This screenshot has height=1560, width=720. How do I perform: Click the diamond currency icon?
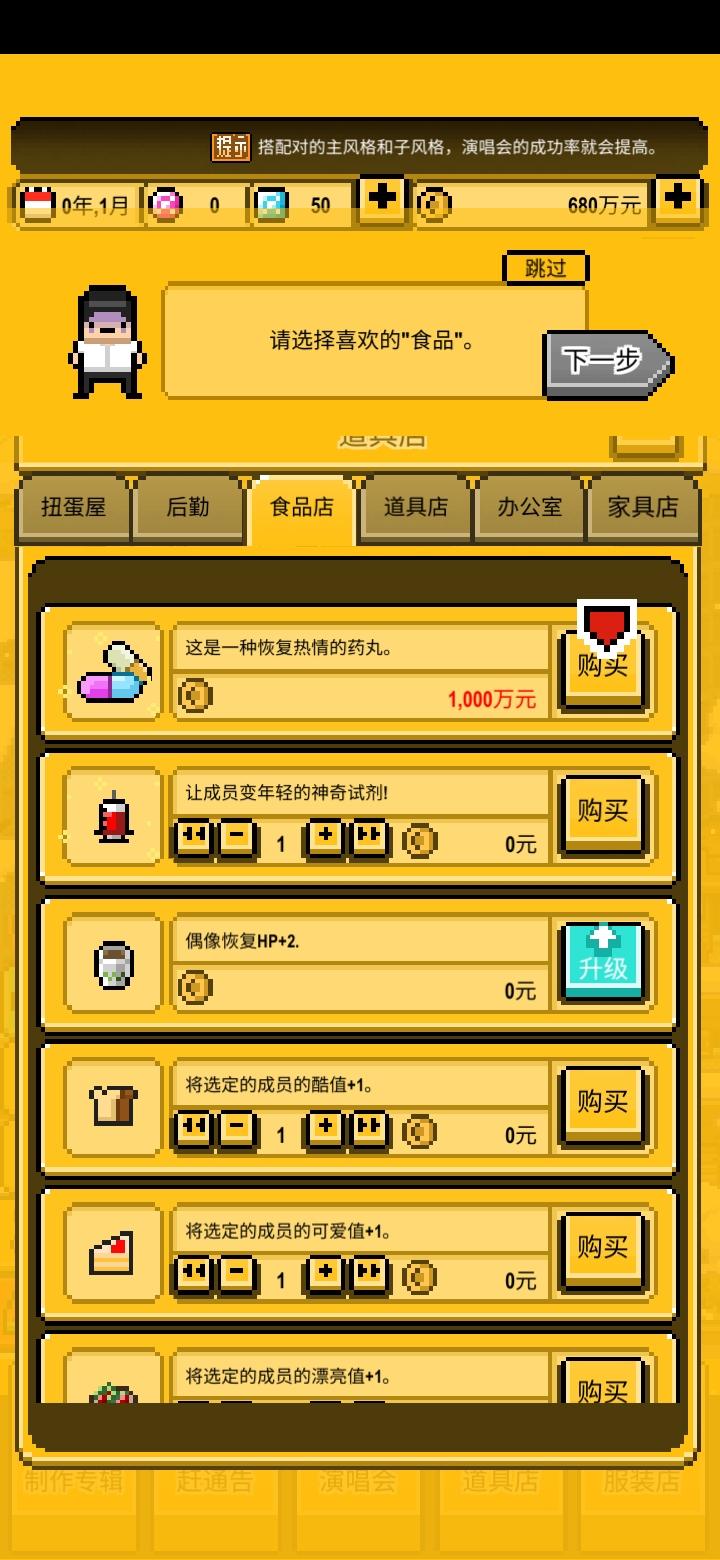272,203
